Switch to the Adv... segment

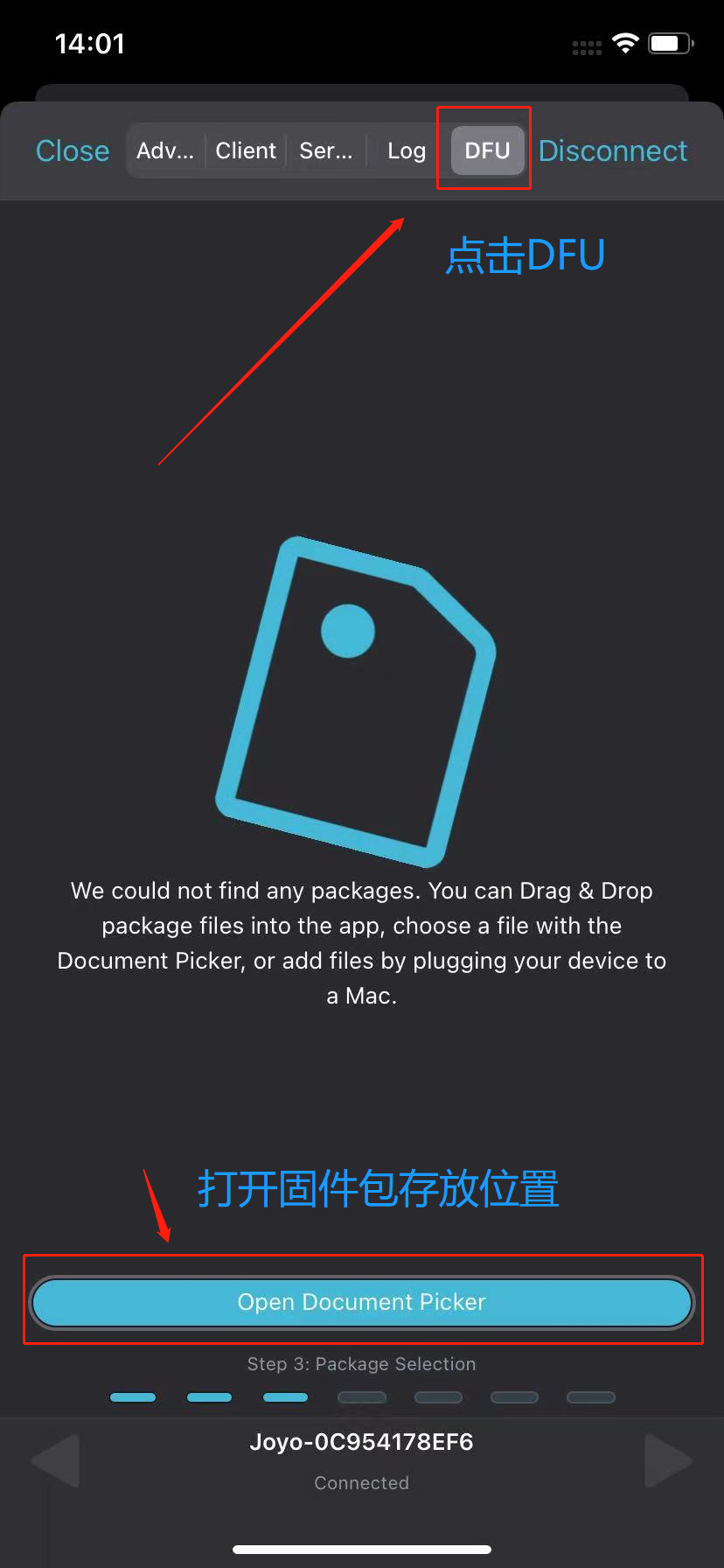(165, 150)
